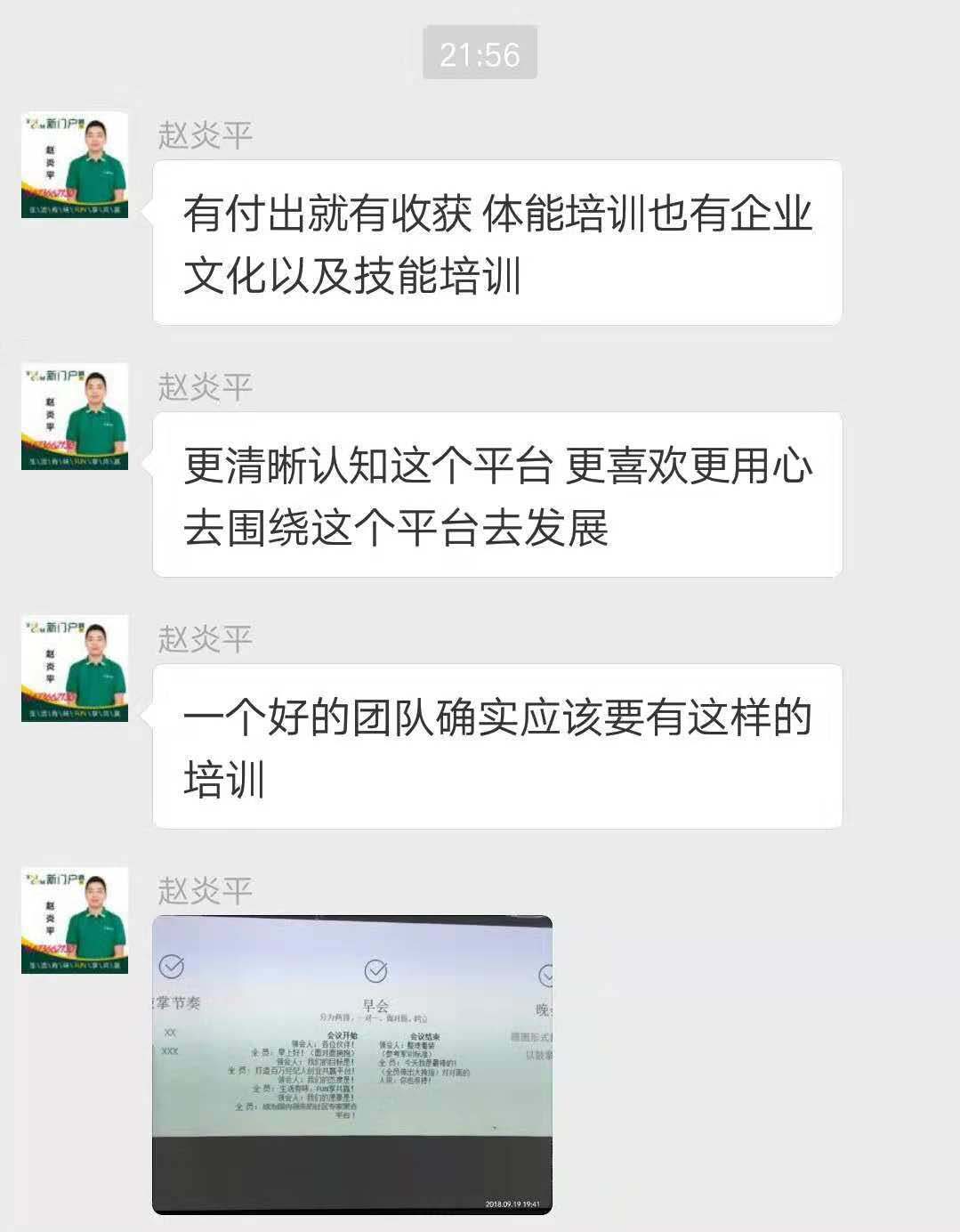Open the shared photo from 赵炎平
The height and width of the screenshot is (1232, 960).
click(x=352, y=1064)
